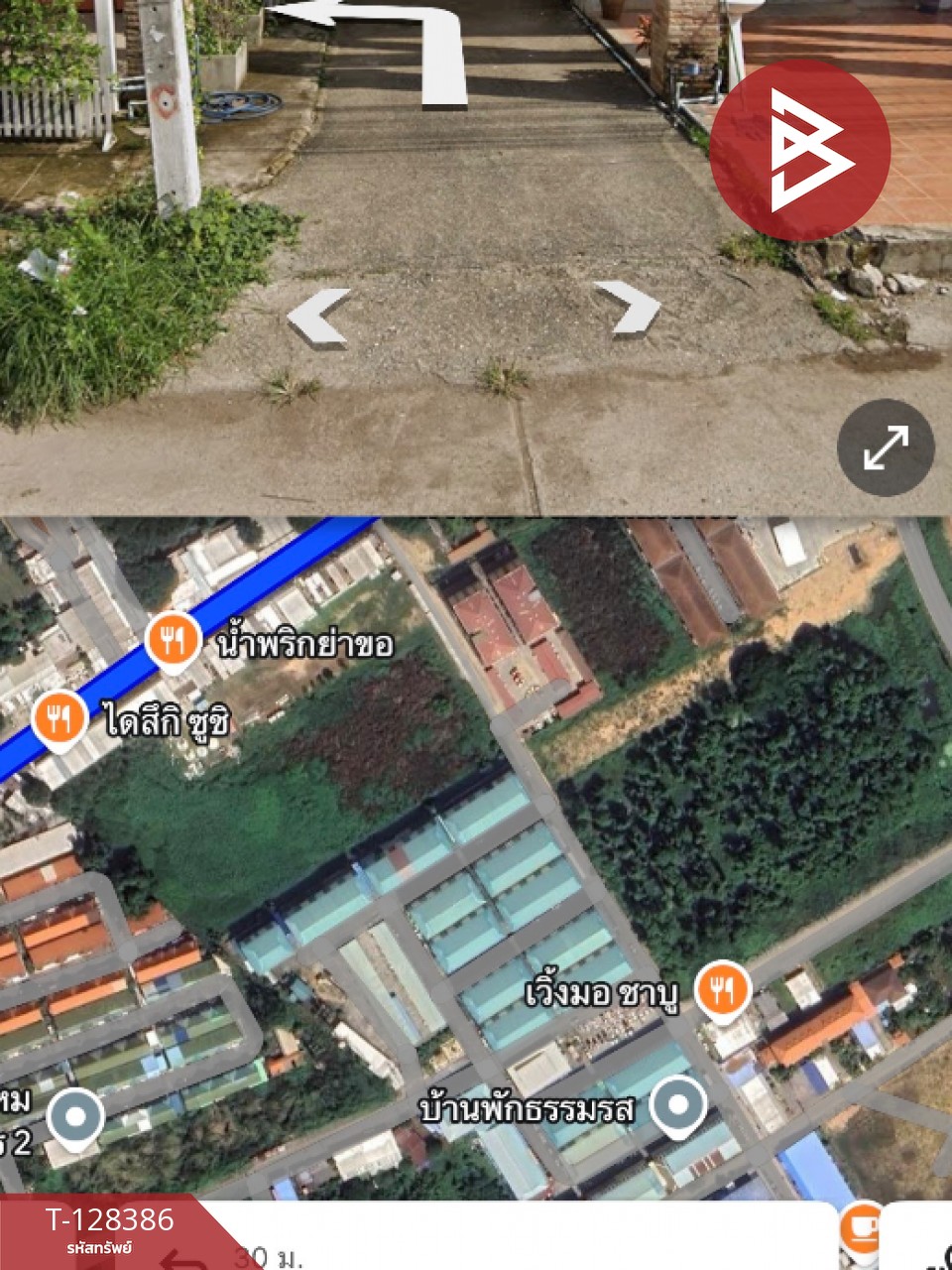Move left in street view
The image size is (952, 1270).
coord(319,317)
